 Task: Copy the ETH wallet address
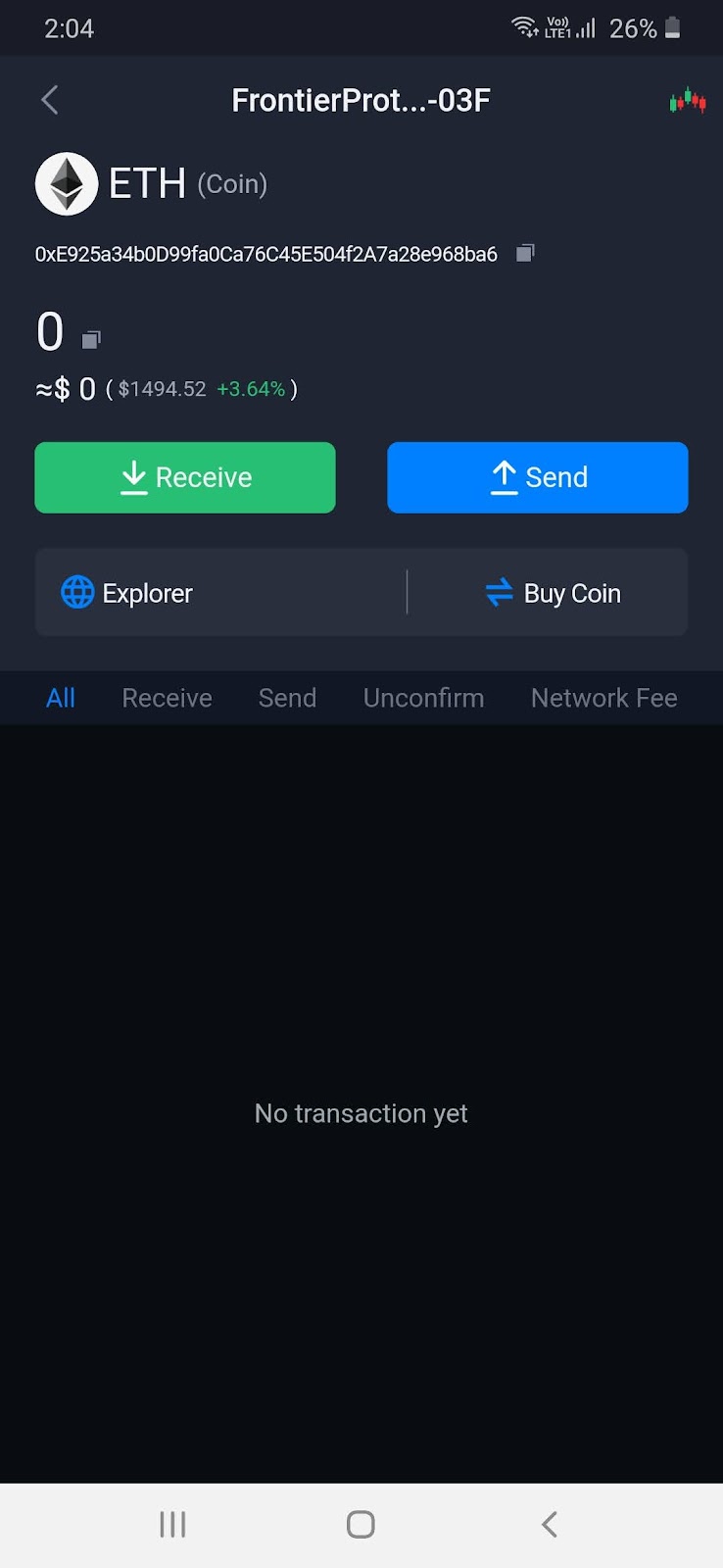coord(525,254)
